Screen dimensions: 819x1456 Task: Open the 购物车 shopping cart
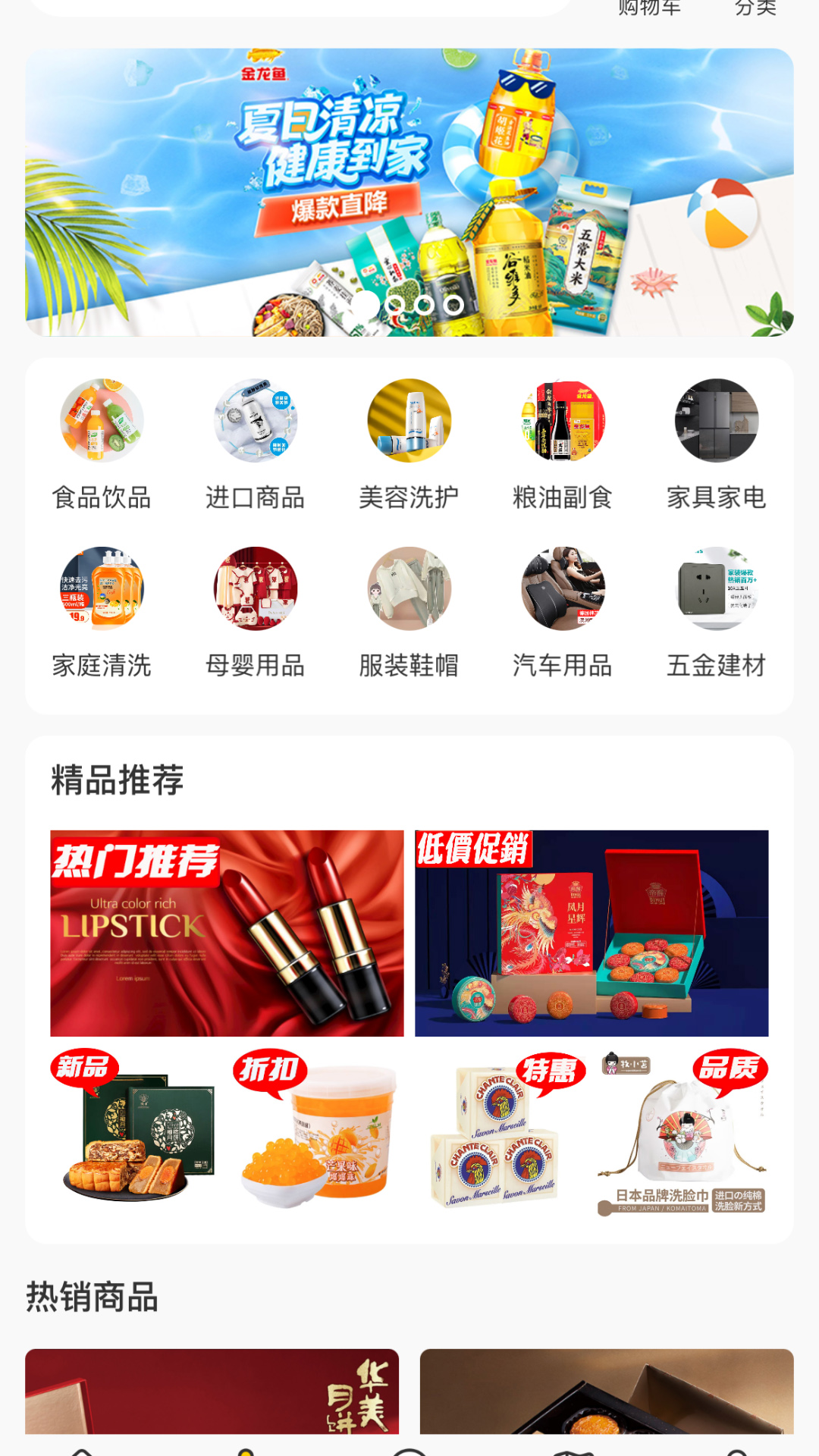click(648, 8)
